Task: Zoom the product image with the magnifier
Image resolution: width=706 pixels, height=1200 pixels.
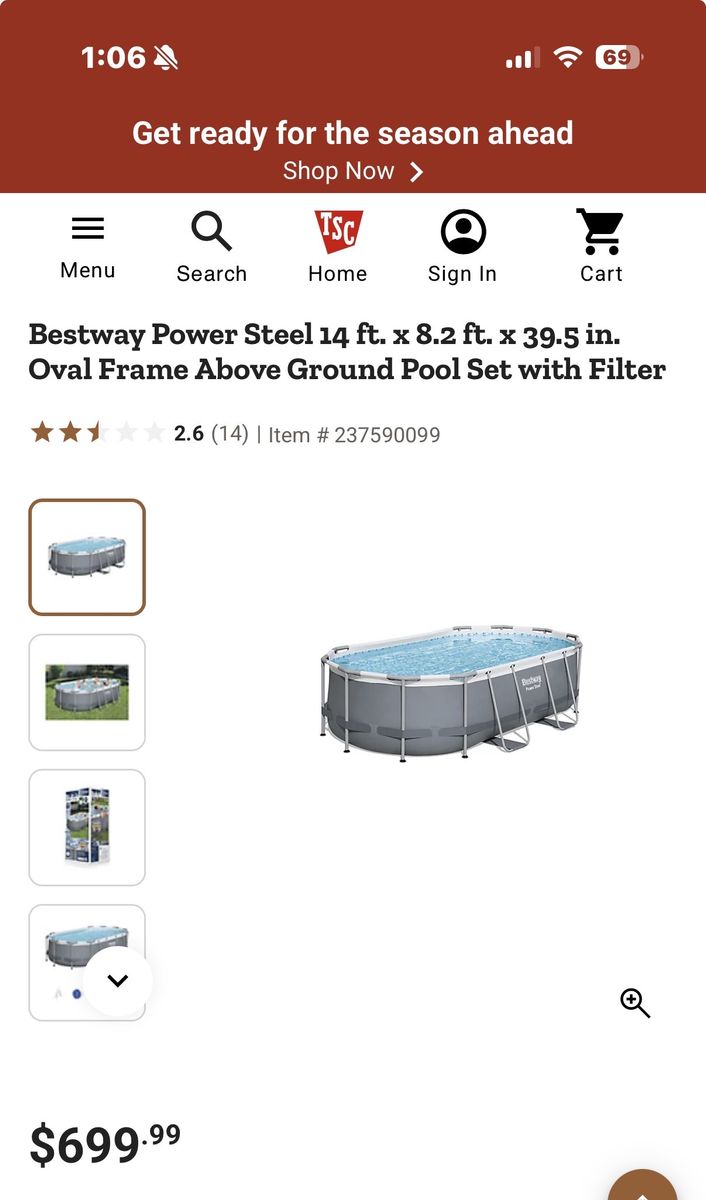Action: pyautogui.click(x=635, y=1002)
